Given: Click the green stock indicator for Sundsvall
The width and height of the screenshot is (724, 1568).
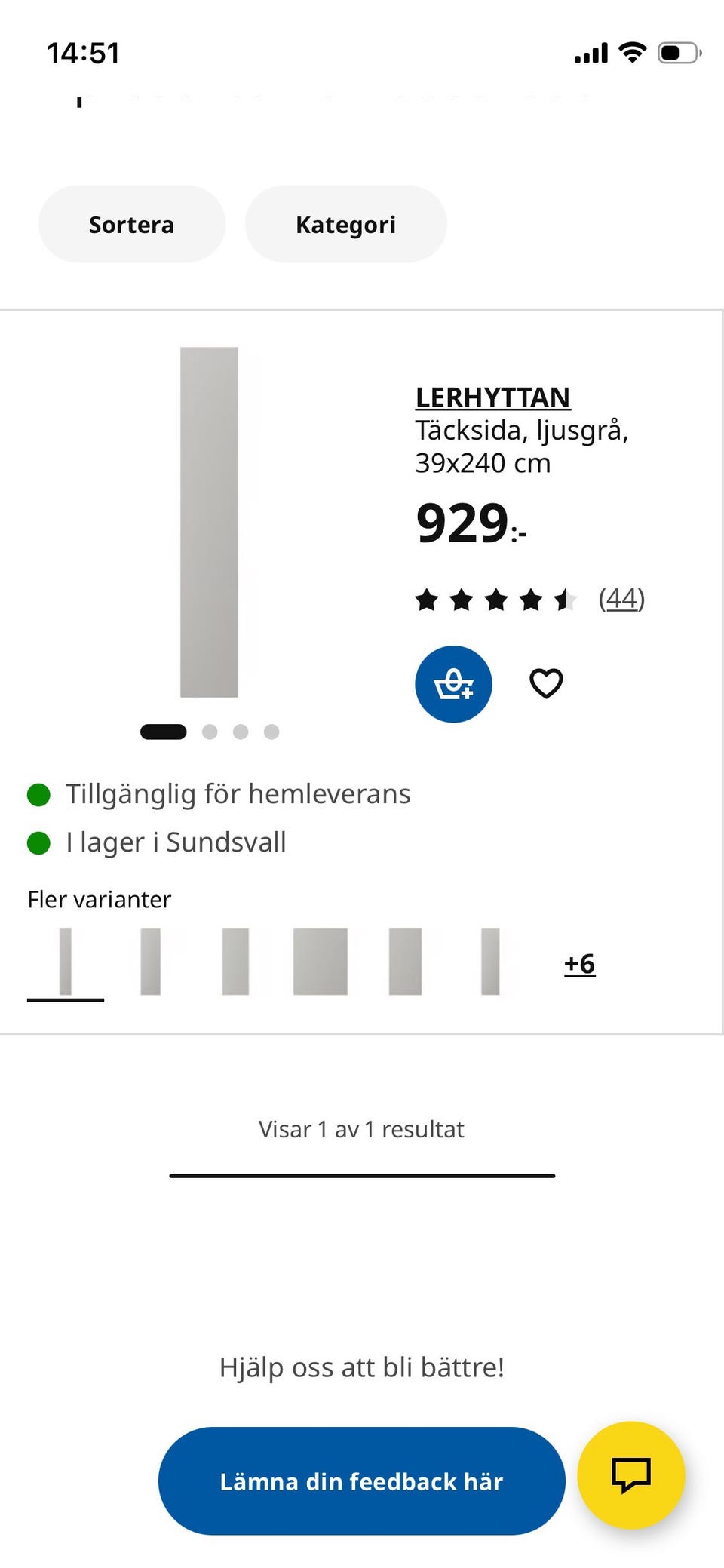Looking at the screenshot, I should click(38, 842).
